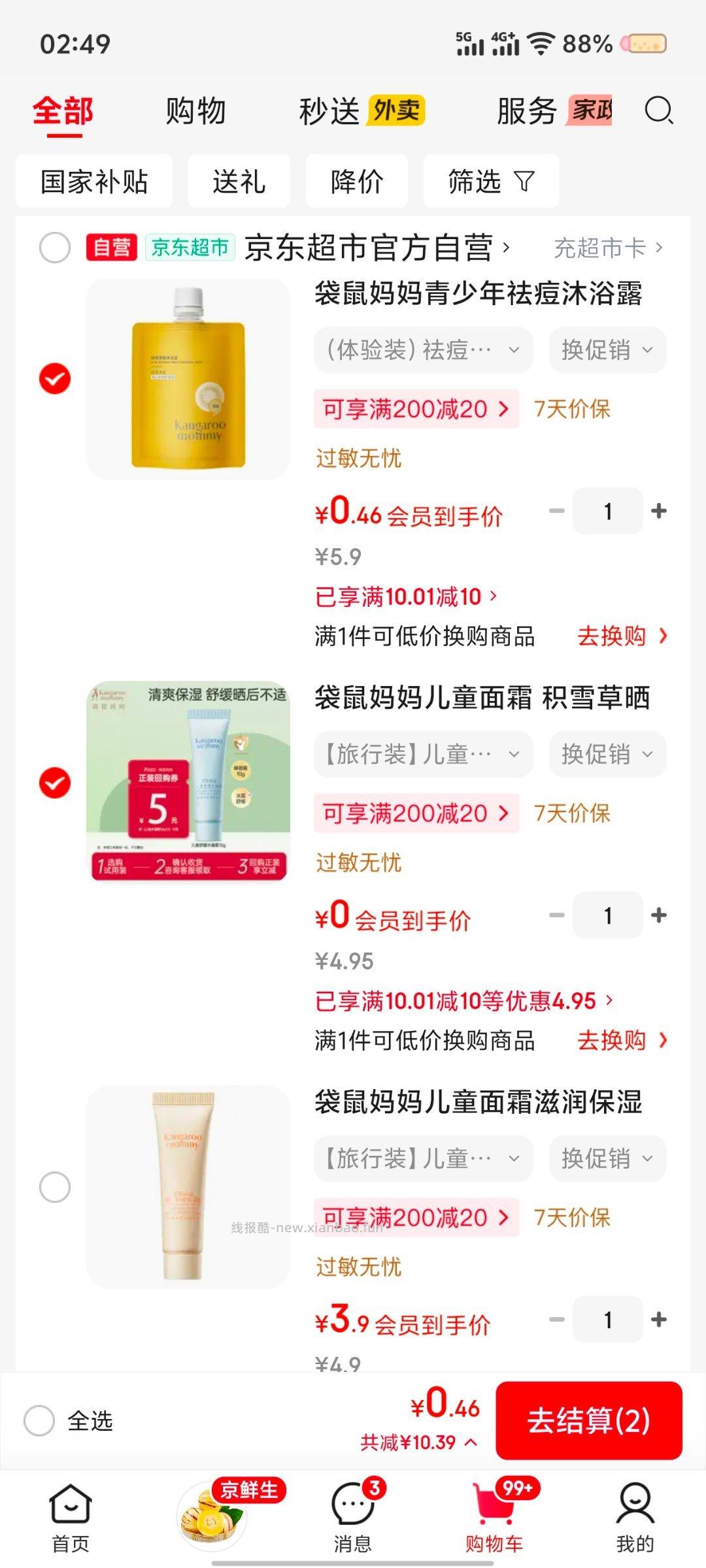706x1568 pixels.
Task: Open 换促销 for 袋鼠妈妈儿童面霜 积雪草晒
Action: coord(607,755)
